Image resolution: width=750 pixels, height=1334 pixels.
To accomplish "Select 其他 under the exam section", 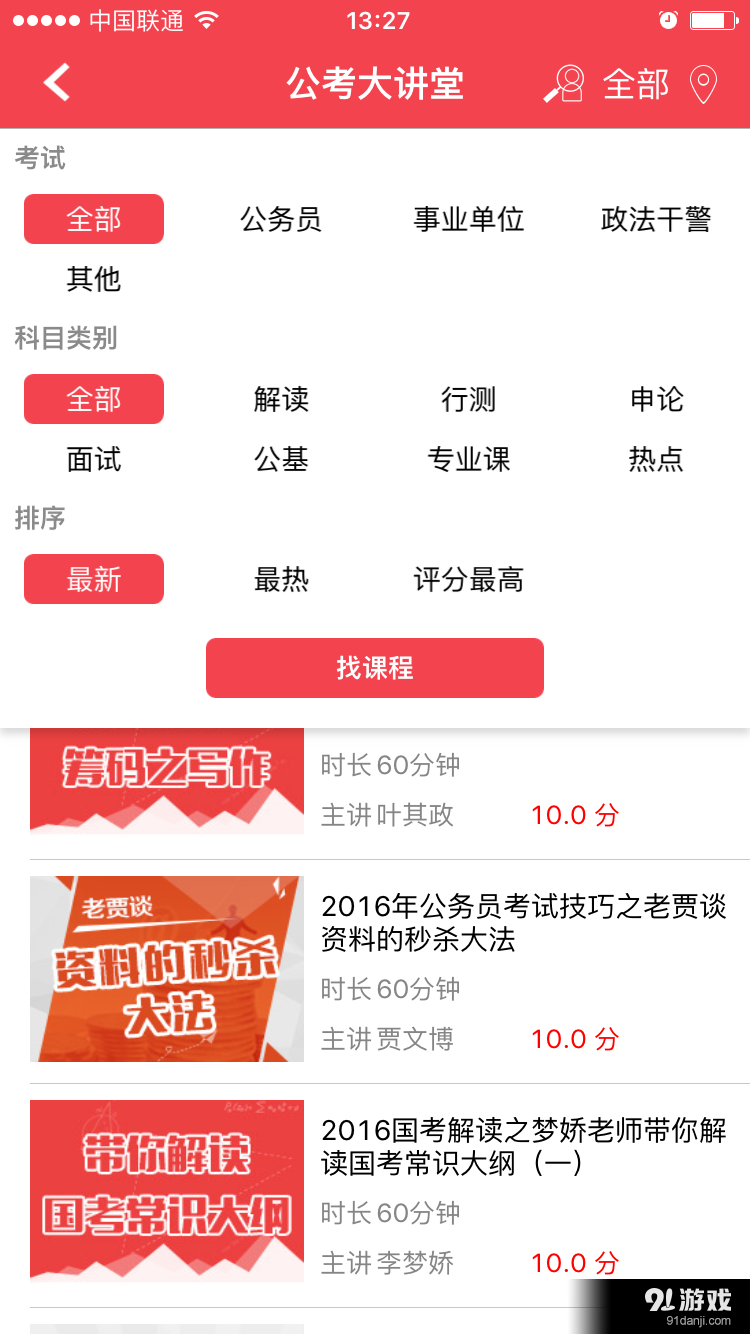I will pyautogui.click(x=94, y=280).
